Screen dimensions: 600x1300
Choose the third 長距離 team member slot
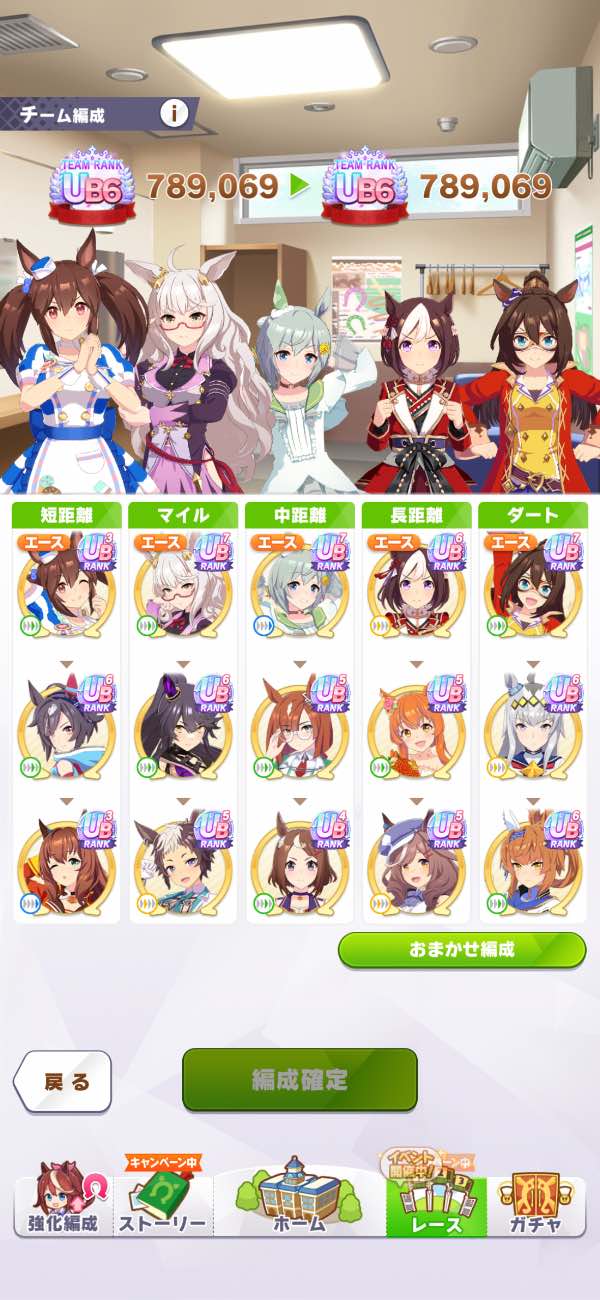pyautogui.click(x=415, y=866)
